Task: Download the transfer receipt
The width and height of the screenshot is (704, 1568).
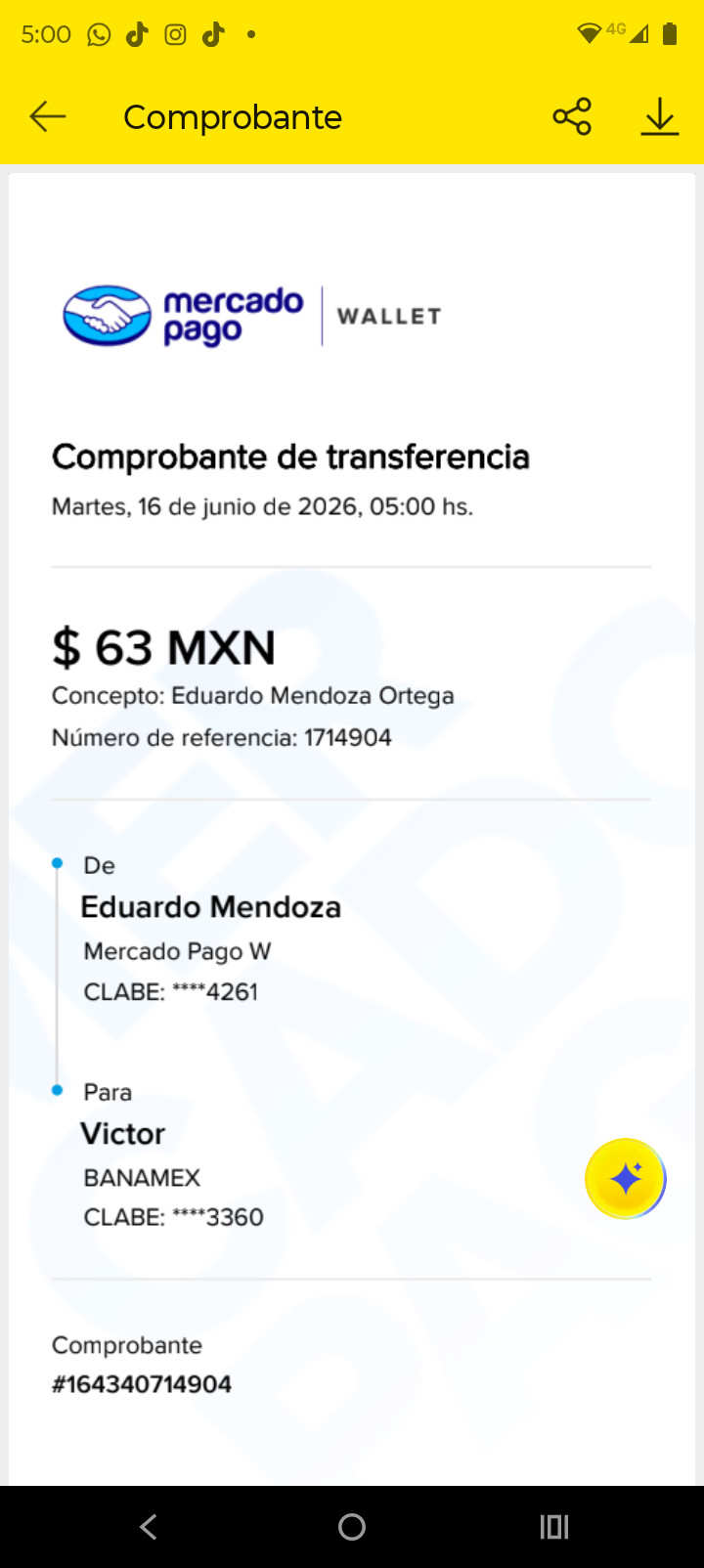Action: pos(660,116)
